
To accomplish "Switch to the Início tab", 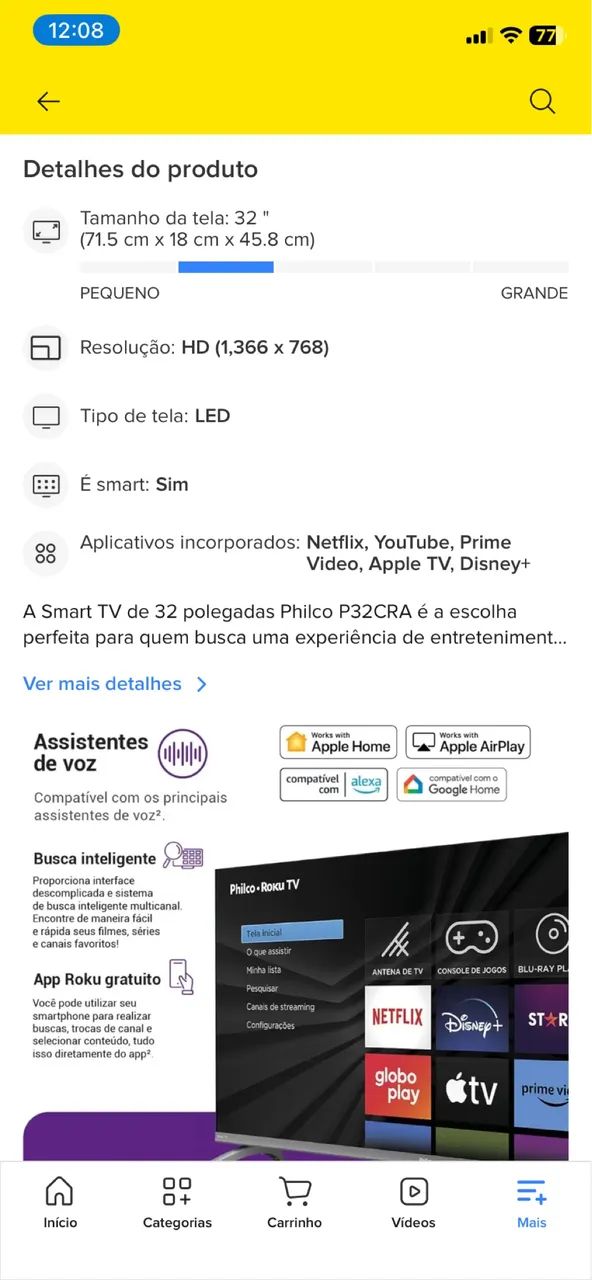I will (60, 1202).
